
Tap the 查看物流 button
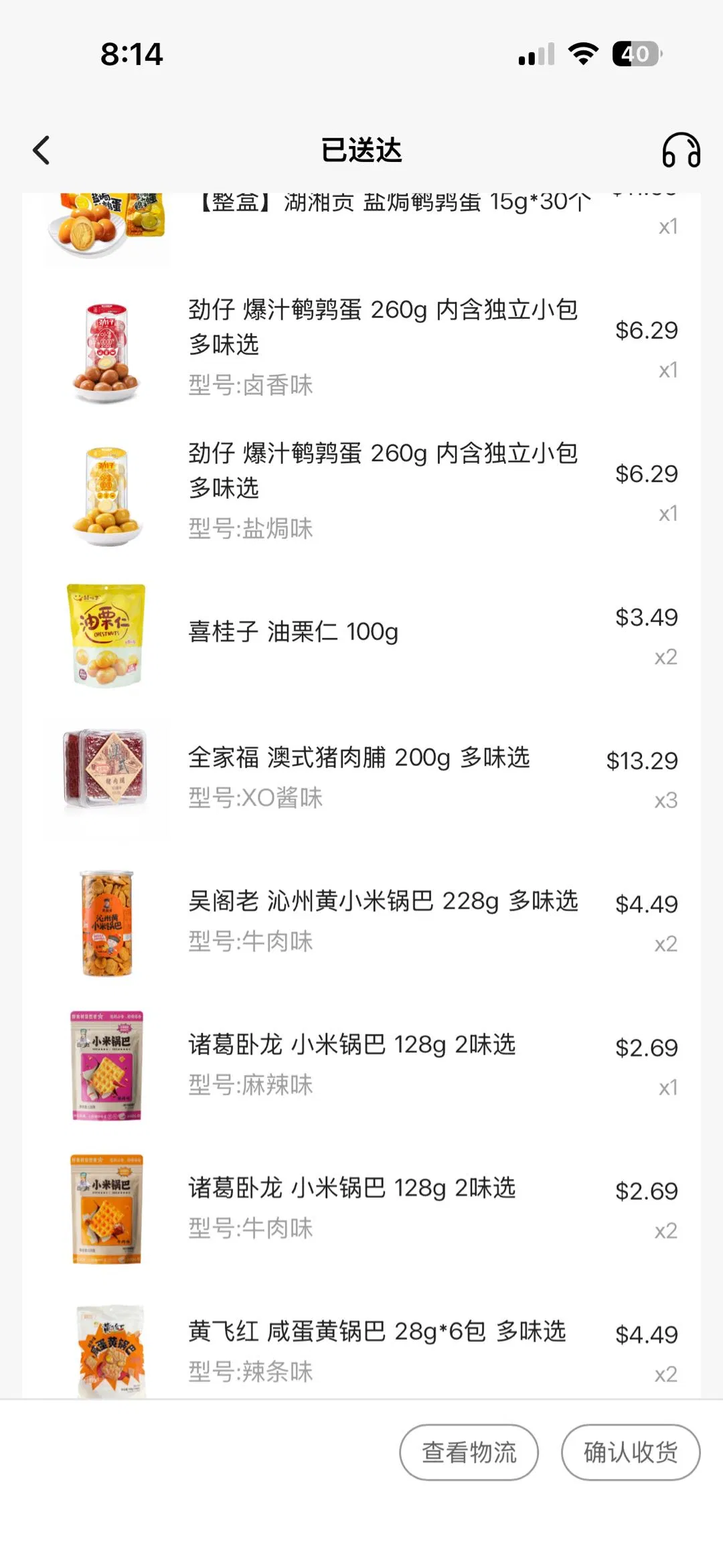point(469,1452)
